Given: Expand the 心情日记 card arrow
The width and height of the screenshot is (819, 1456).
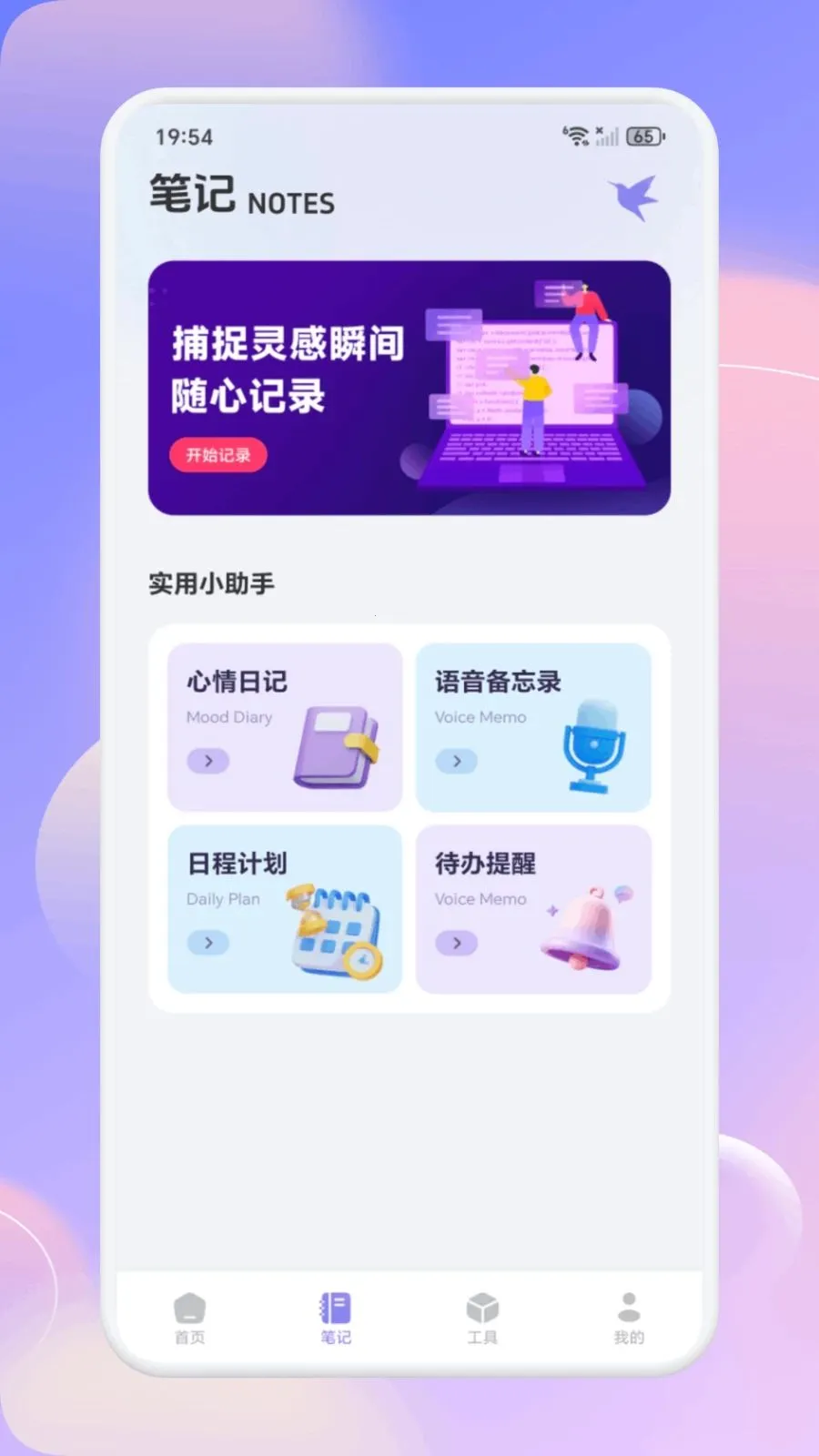Looking at the screenshot, I should (x=207, y=761).
